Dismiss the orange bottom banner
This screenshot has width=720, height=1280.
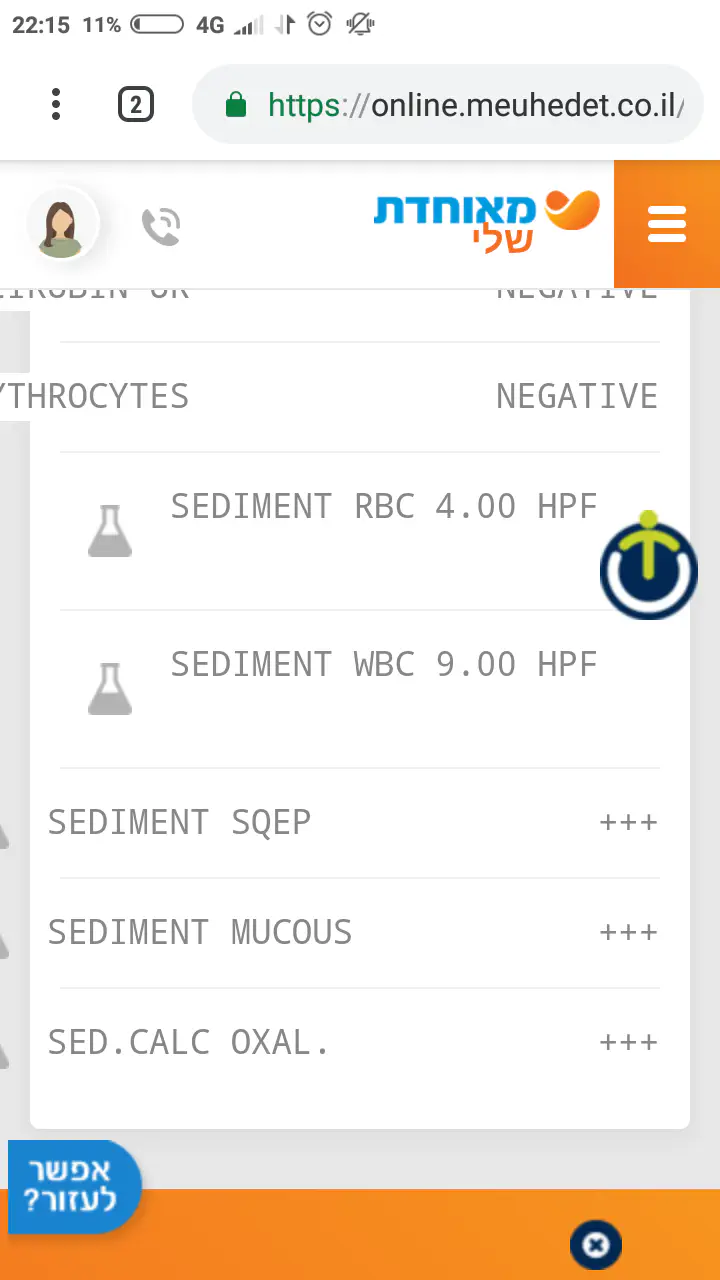(595, 1245)
